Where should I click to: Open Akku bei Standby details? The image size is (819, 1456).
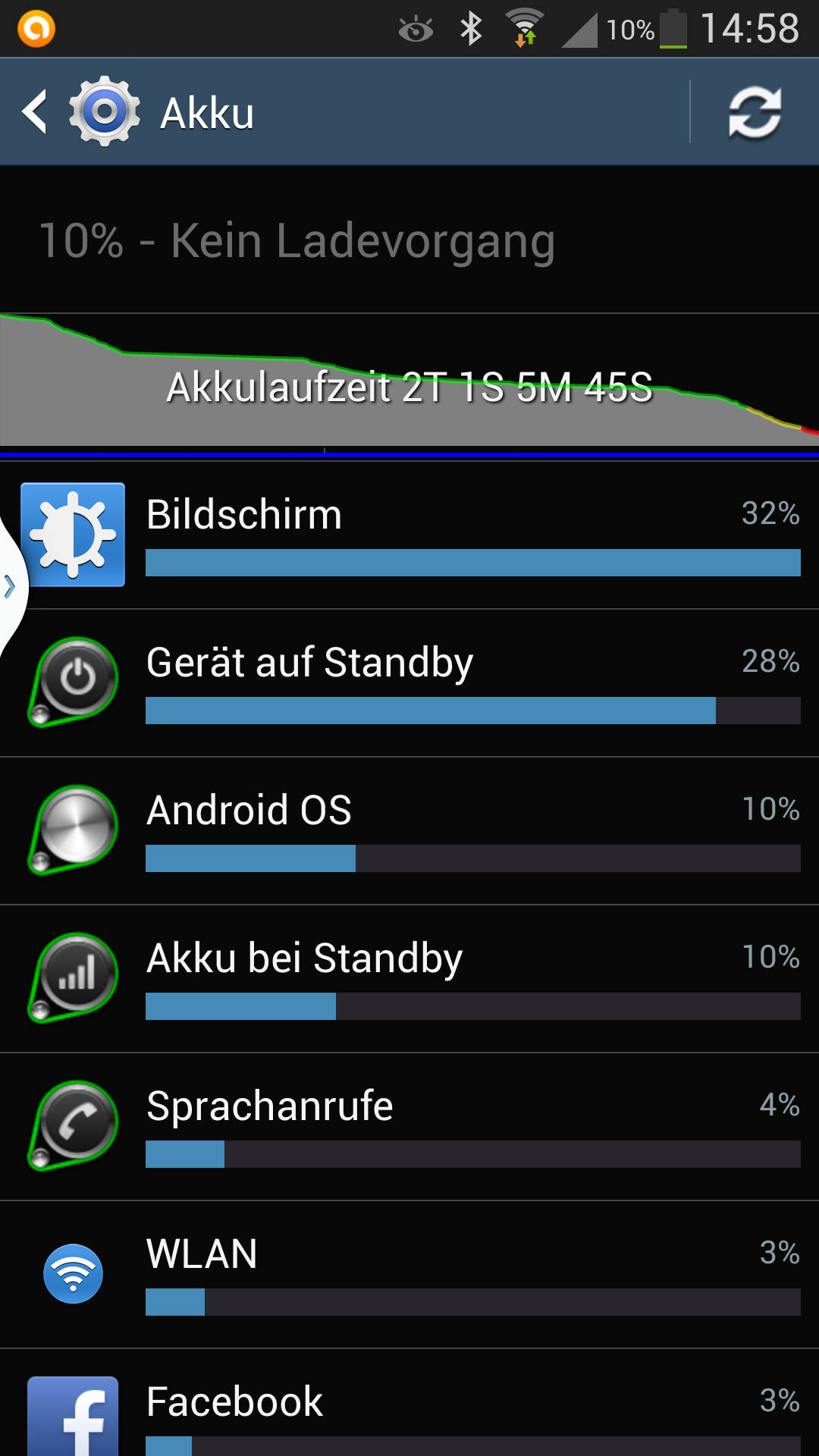(x=409, y=979)
